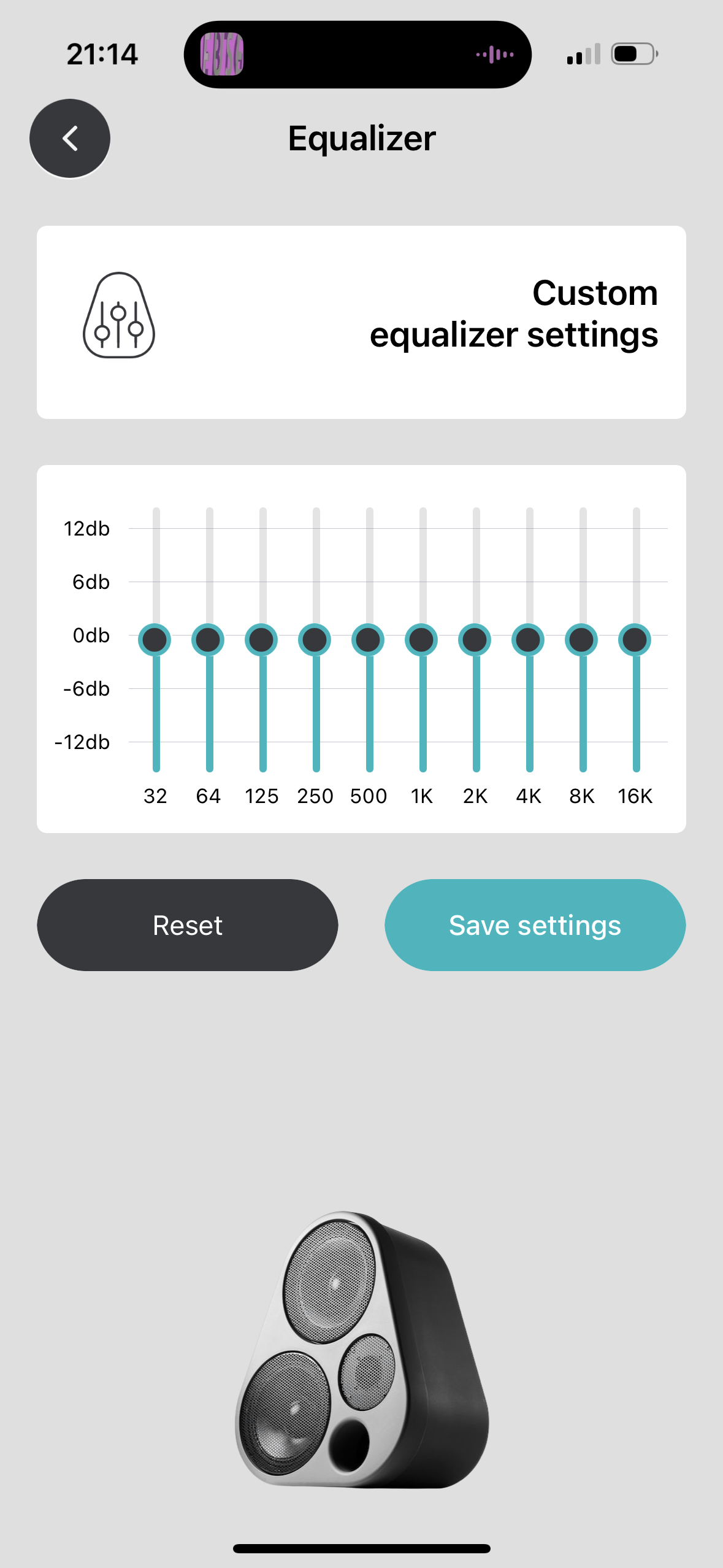Open the Custom equalizer settings card
This screenshot has width=723, height=1568.
[361, 322]
